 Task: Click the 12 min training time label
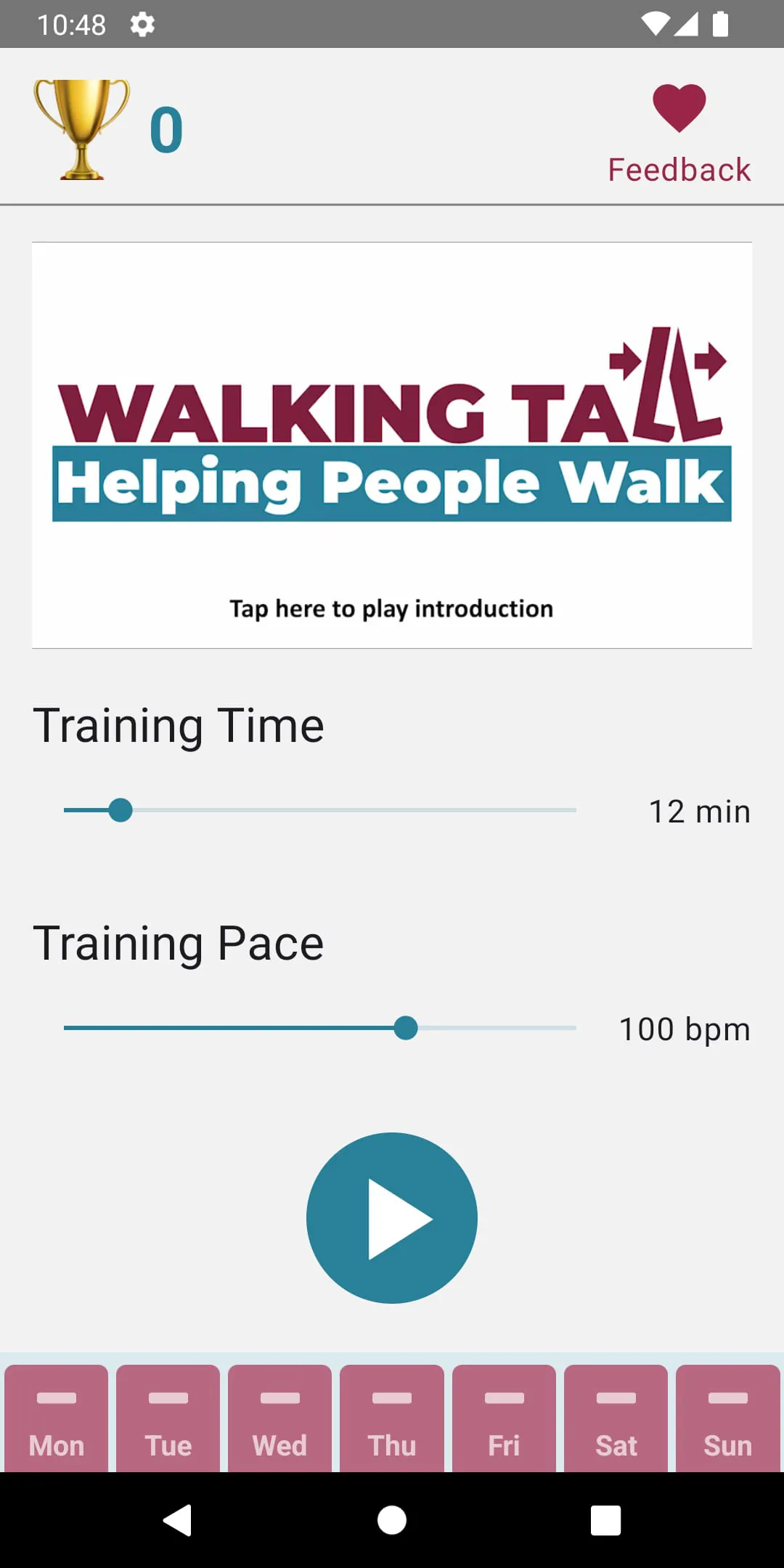point(699,811)
